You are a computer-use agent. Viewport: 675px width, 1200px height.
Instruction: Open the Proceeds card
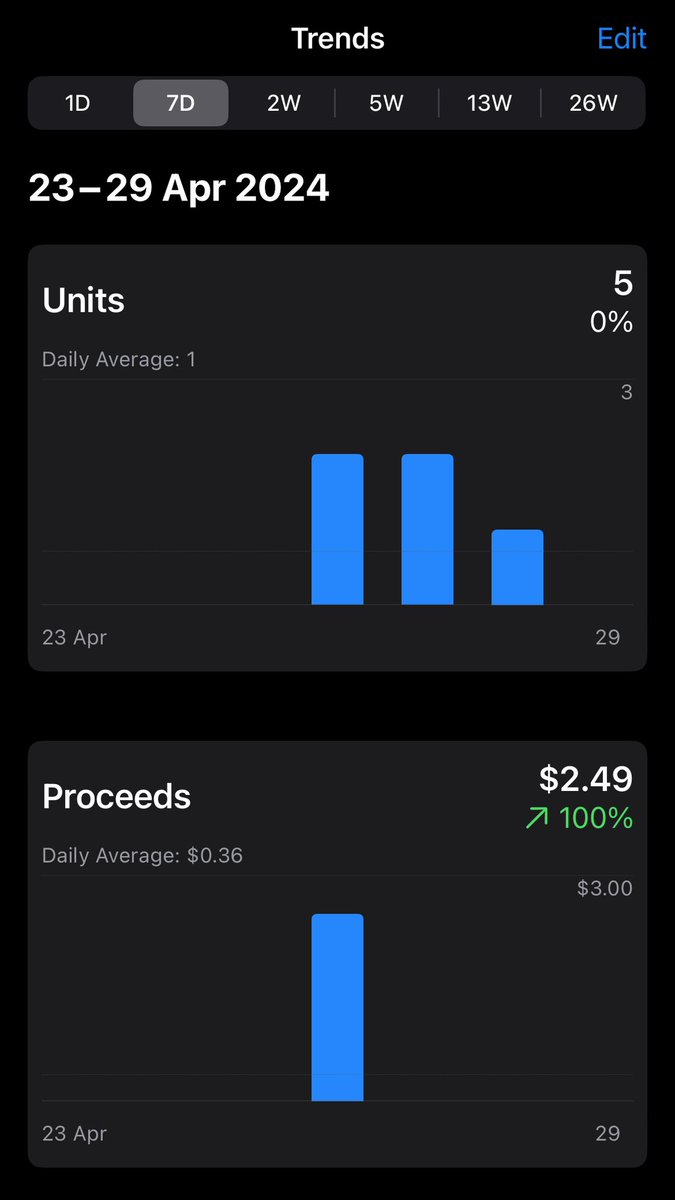click(x=337, y=954)
